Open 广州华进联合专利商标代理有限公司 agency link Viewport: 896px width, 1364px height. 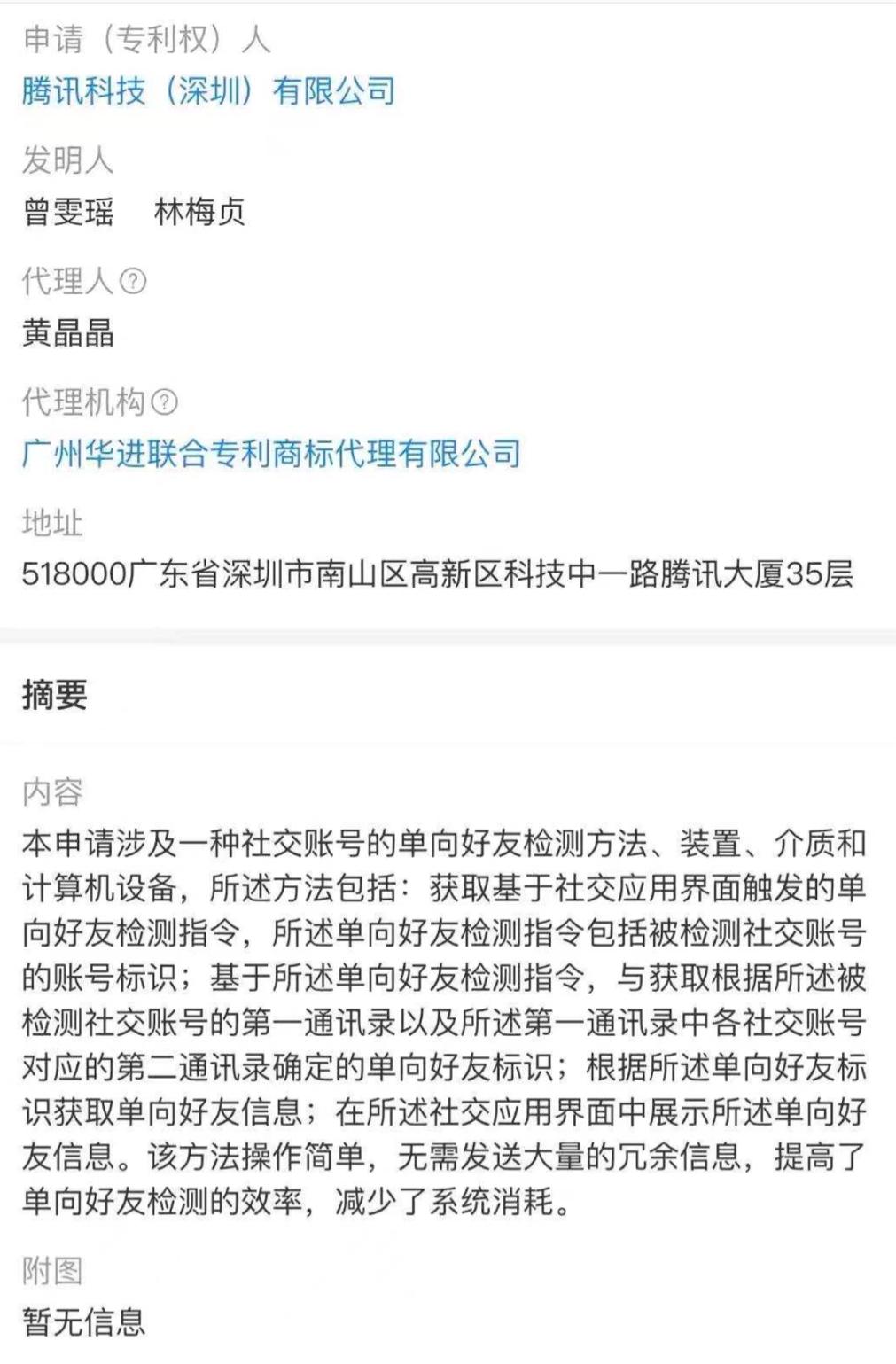272,451
